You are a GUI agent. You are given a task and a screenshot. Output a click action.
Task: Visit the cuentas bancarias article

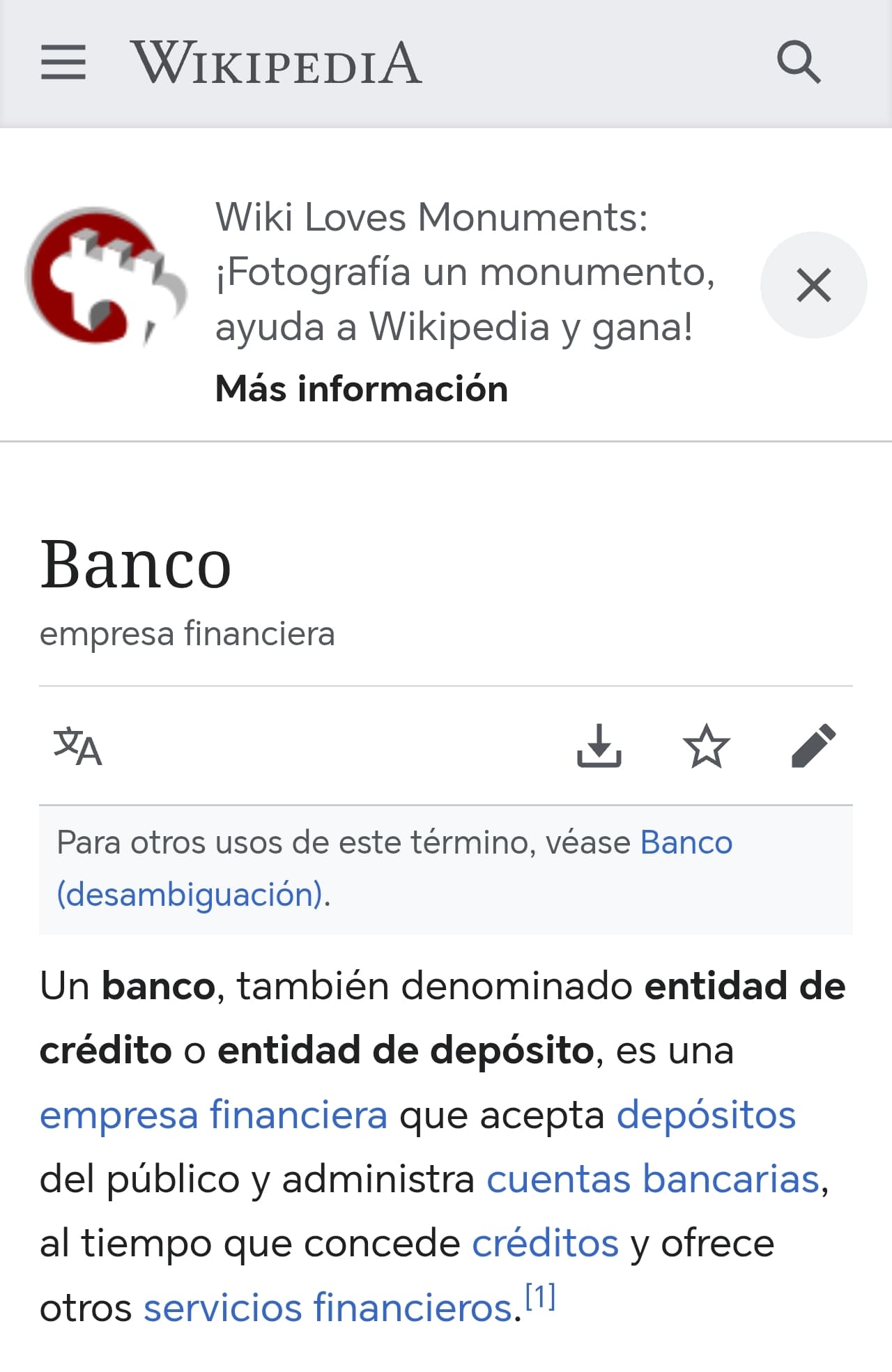pyautogui.click(x=653, y=1179)
